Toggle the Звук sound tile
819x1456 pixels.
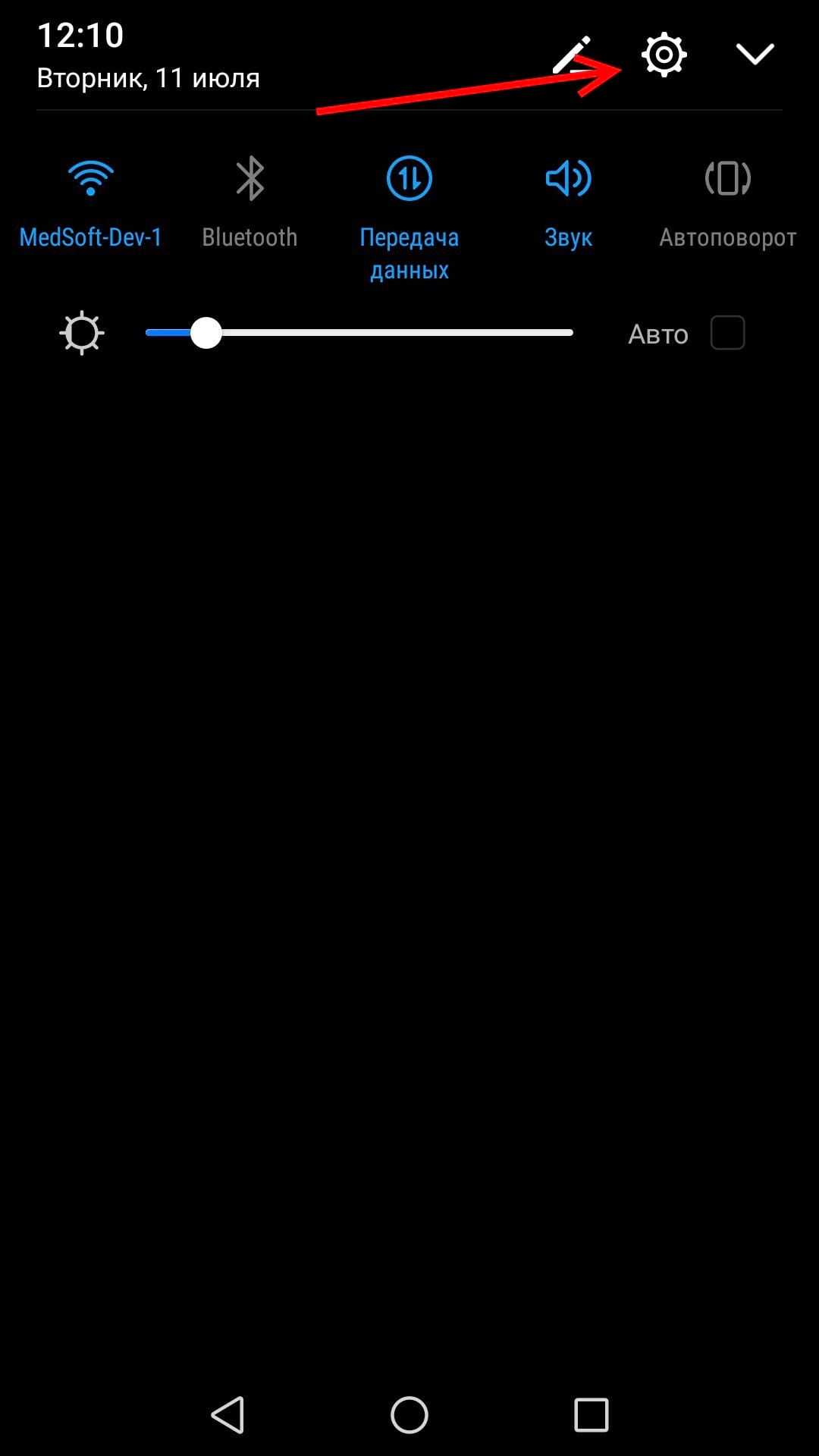568,179
